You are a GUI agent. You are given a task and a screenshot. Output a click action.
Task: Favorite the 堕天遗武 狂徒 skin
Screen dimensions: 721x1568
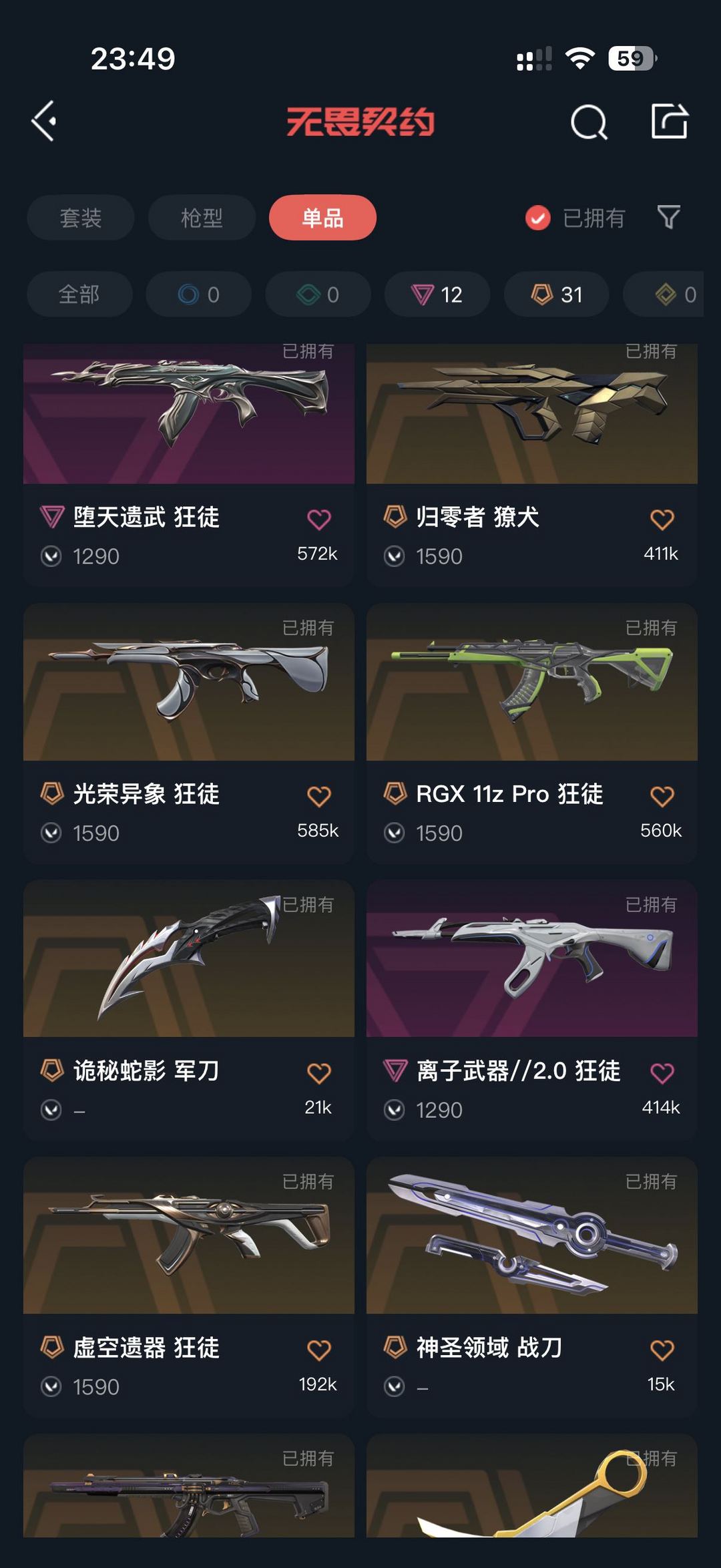[318, 518]
